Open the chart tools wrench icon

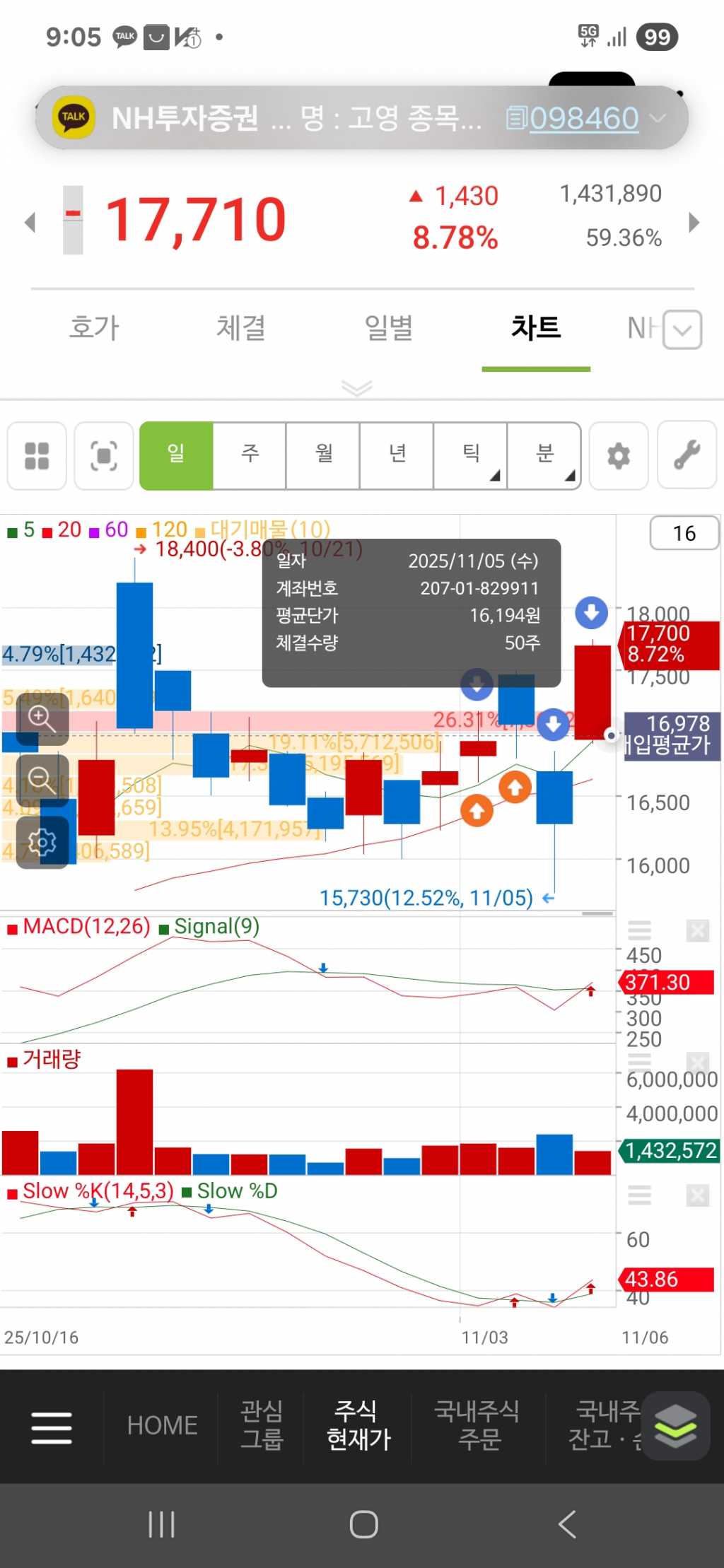tap(687, 456)
